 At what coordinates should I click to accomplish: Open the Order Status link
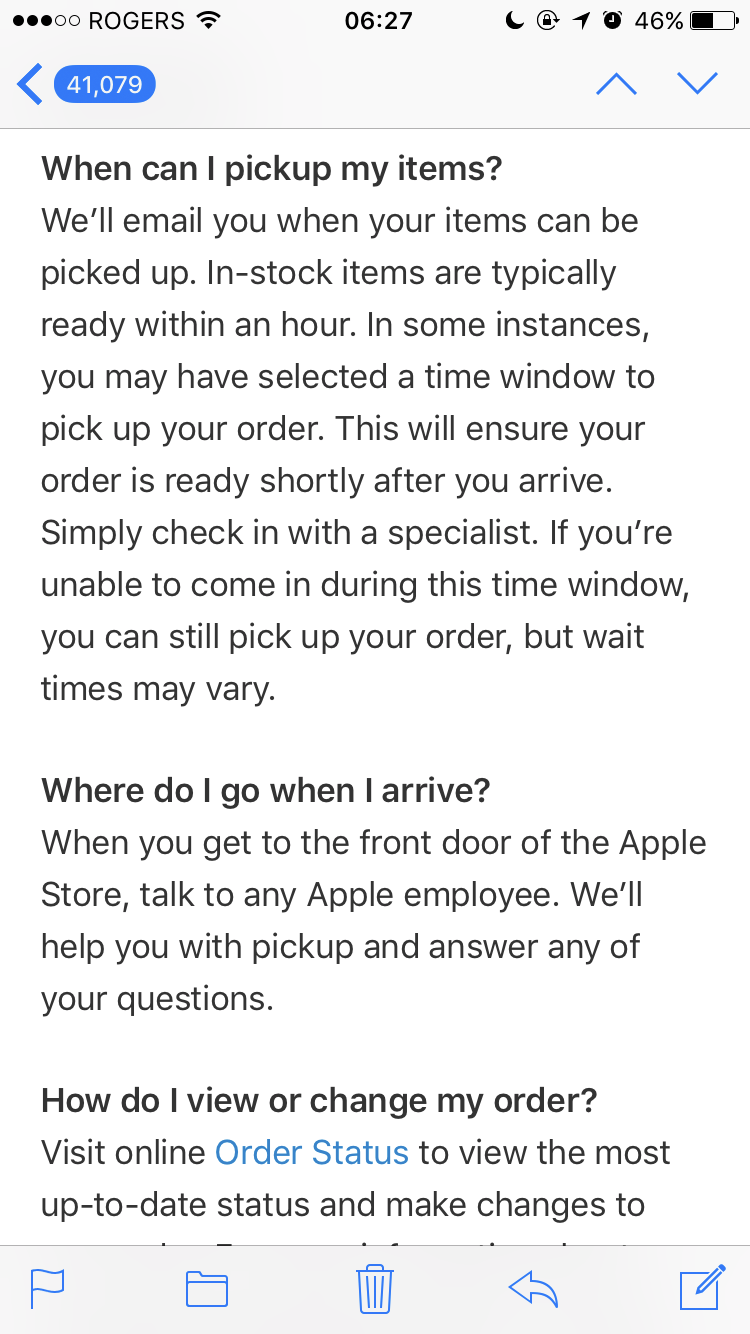pyautogui.click(x=312, y=1152)
